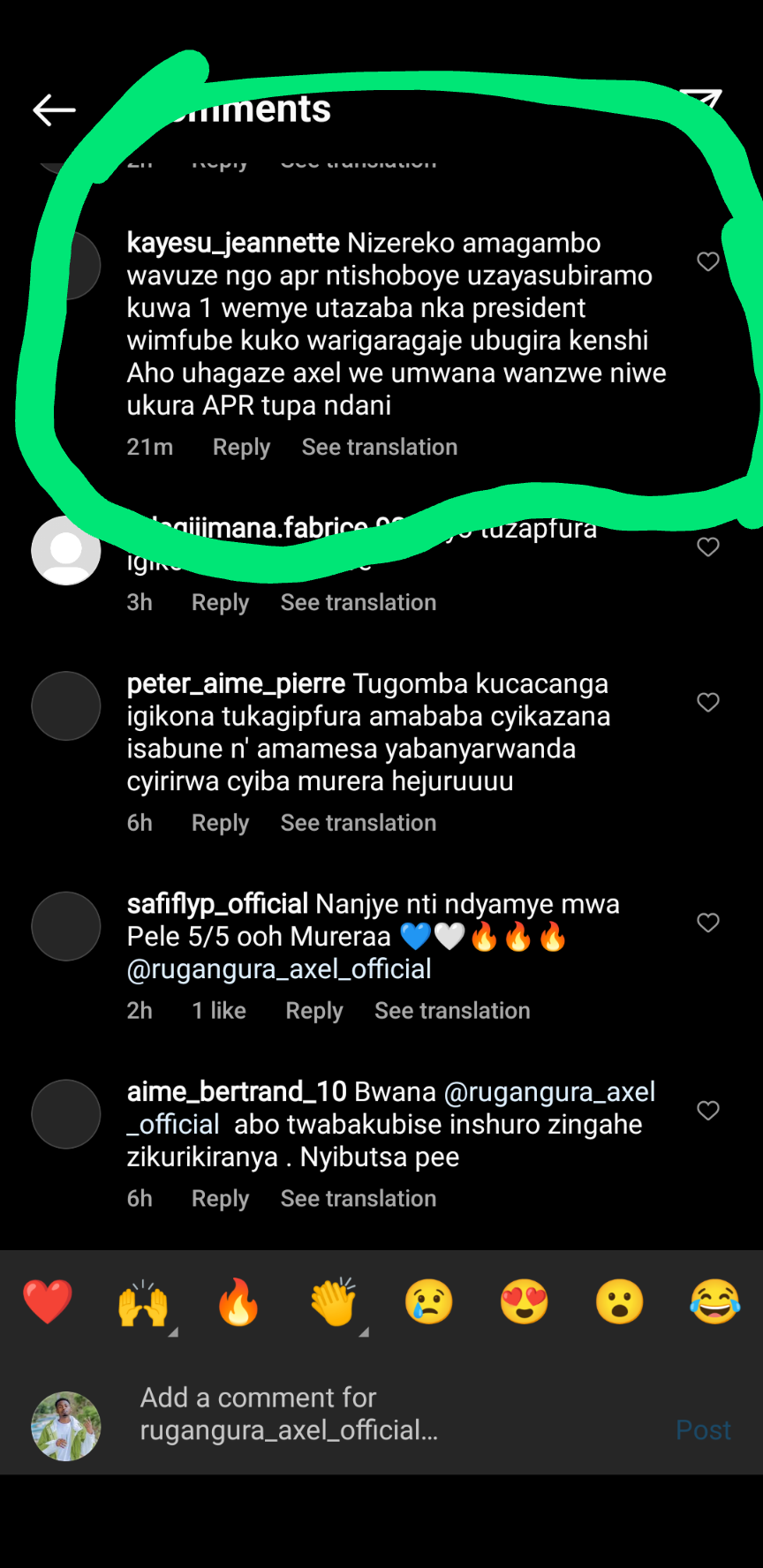Tap the Post button
The image size is (763, 1568).
703,1430
